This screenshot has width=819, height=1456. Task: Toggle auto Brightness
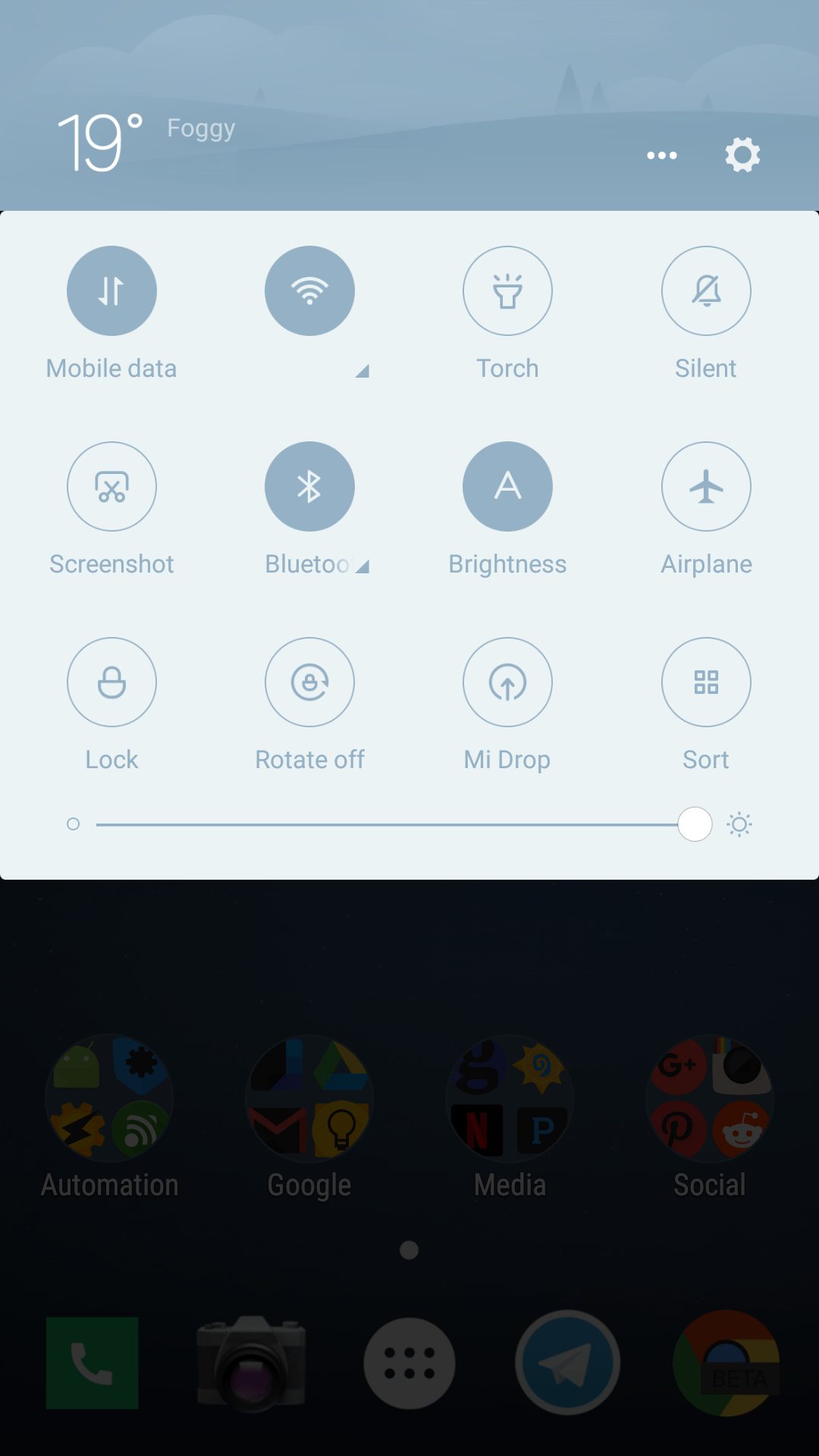[507, 486]
